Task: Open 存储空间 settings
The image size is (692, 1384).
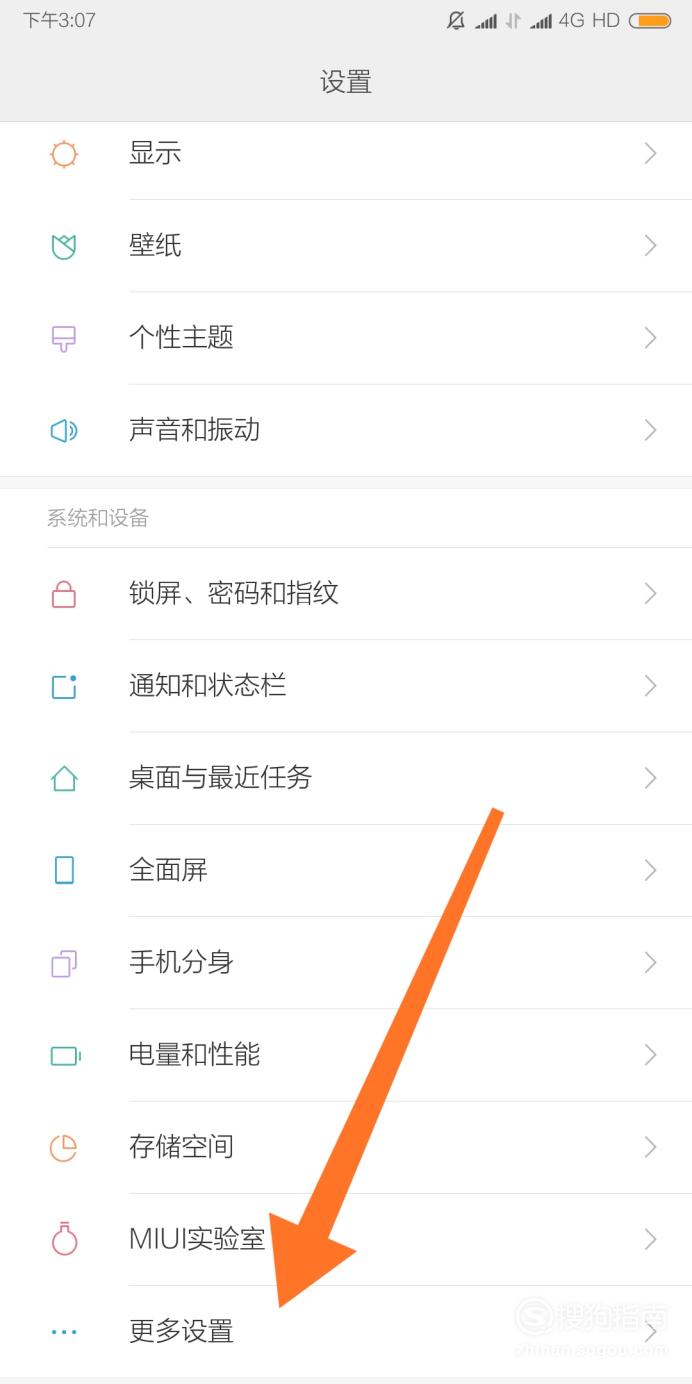Action: 346,1147
